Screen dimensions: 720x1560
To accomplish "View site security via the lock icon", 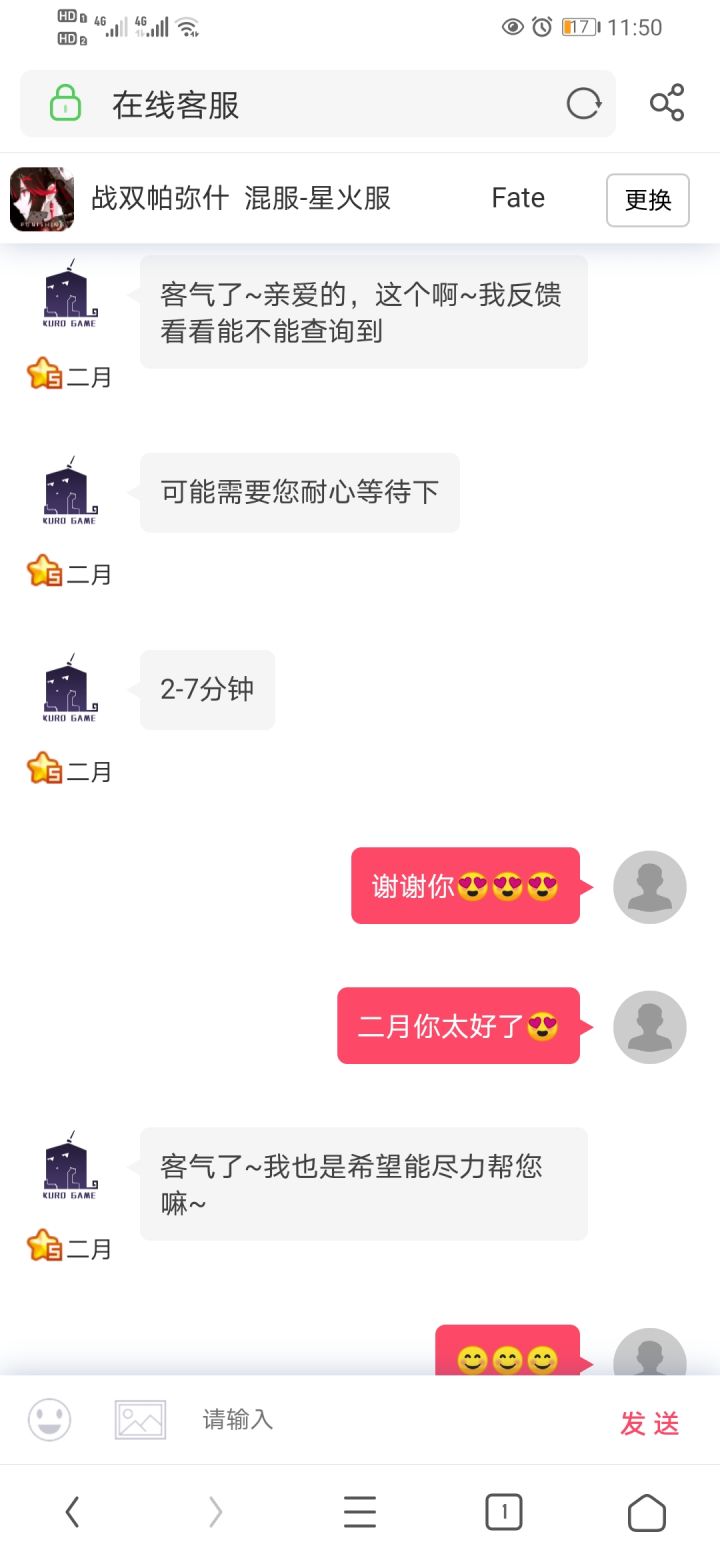I will (65, 103).
